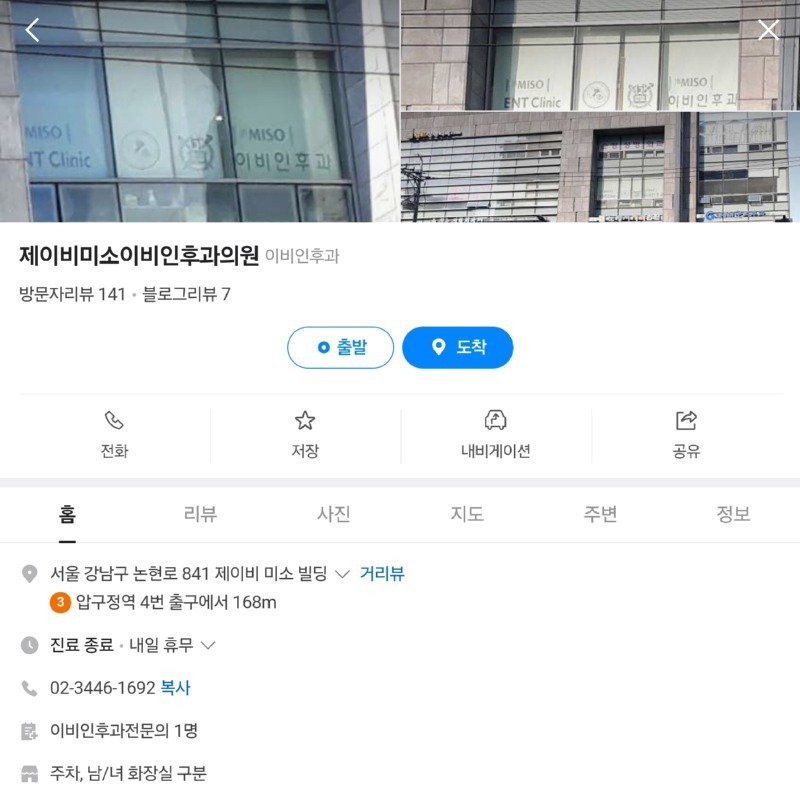Viewport: 800px width, 795px height.
Task: Copy the phone number with 복사
Action: coord(175,688)
